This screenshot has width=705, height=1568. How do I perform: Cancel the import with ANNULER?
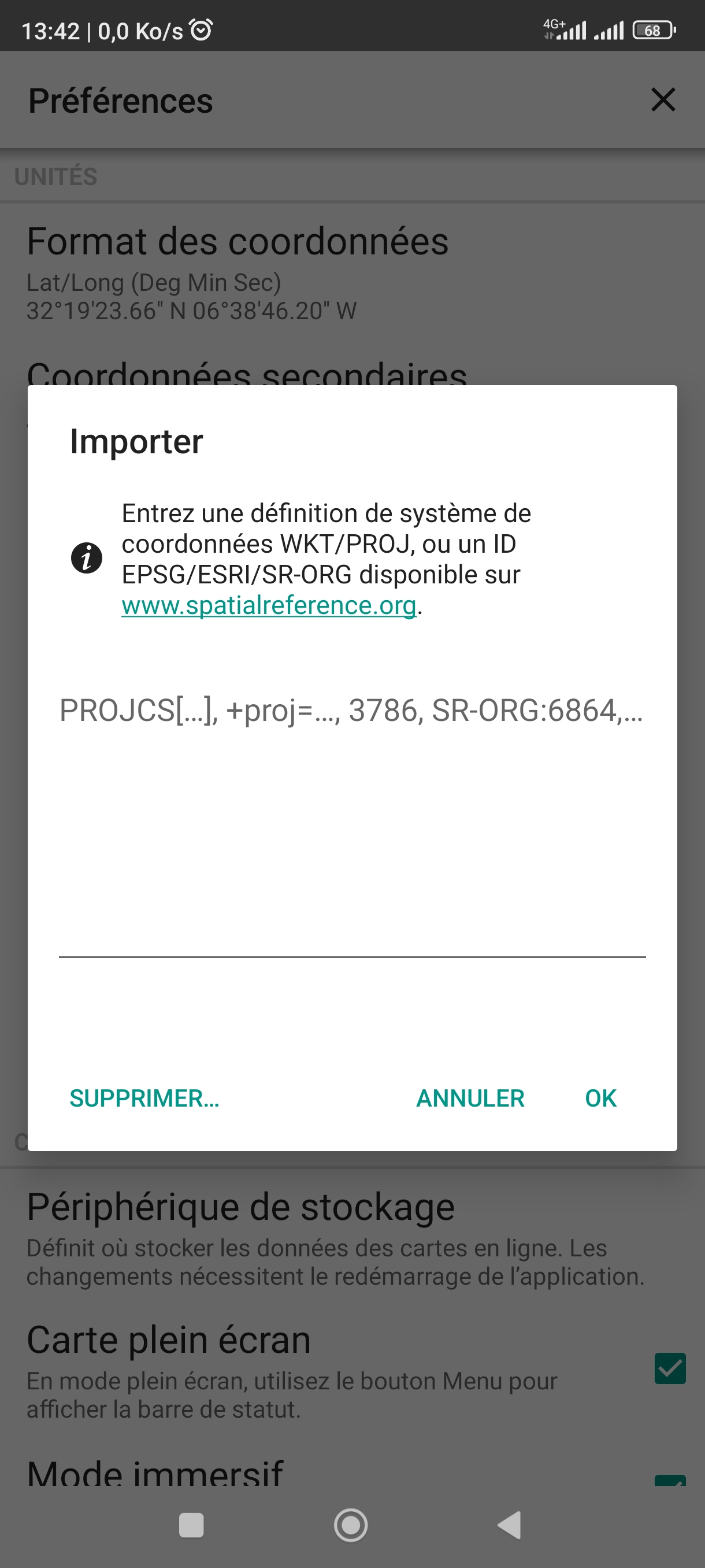pyautogui.click(x=470, y=1098)
